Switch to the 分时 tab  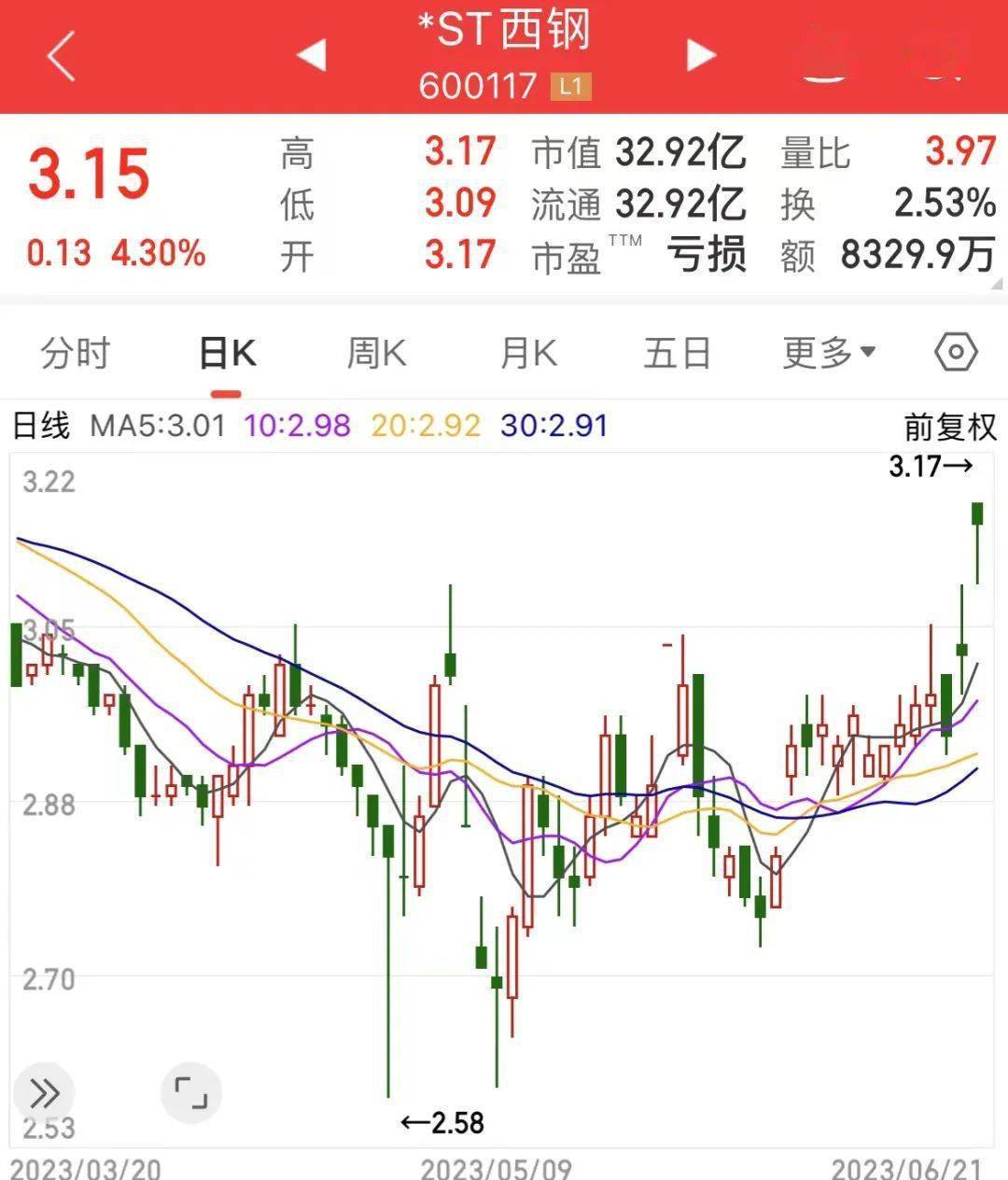[76, 354]
